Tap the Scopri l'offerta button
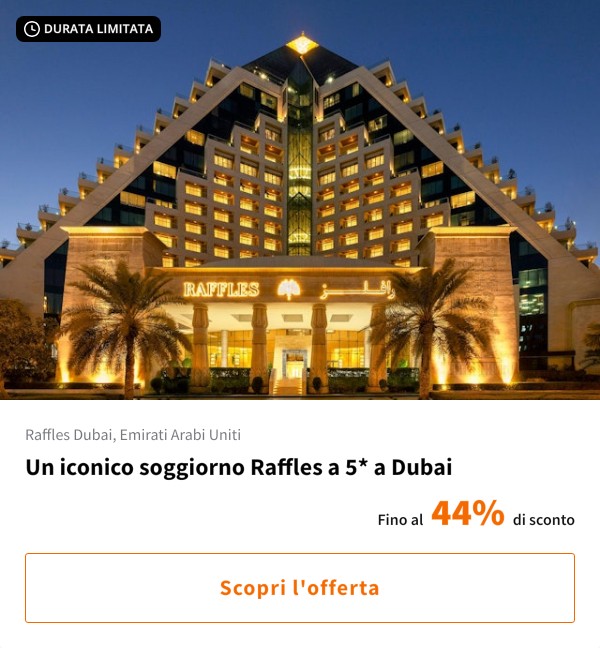The width and height of the screenshot is (600, 648). click(x=300, y=588)
